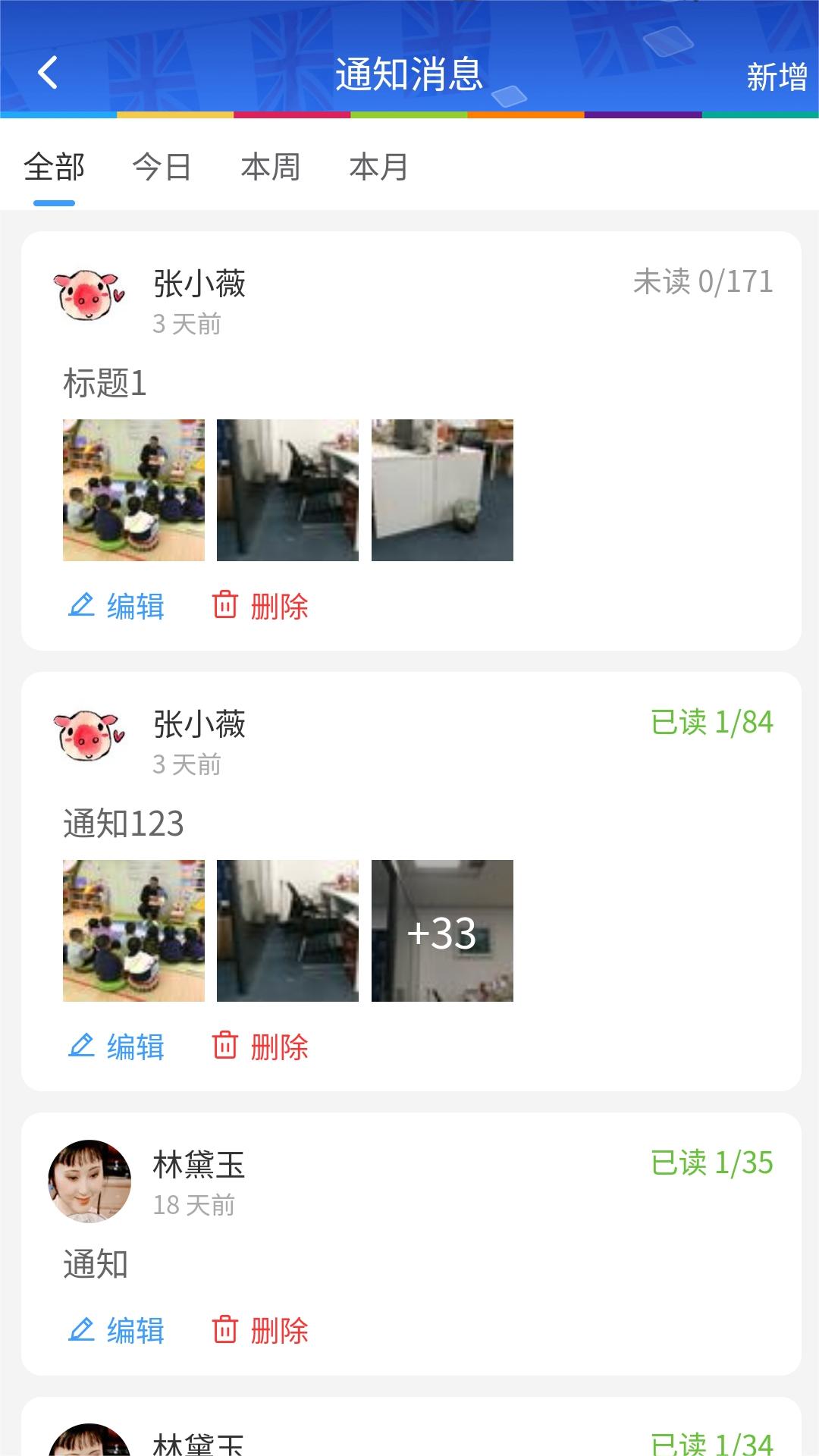Click the trash icon under 标题1
The width and height of the screenshot is (819, 1456).
pos(224,606)
